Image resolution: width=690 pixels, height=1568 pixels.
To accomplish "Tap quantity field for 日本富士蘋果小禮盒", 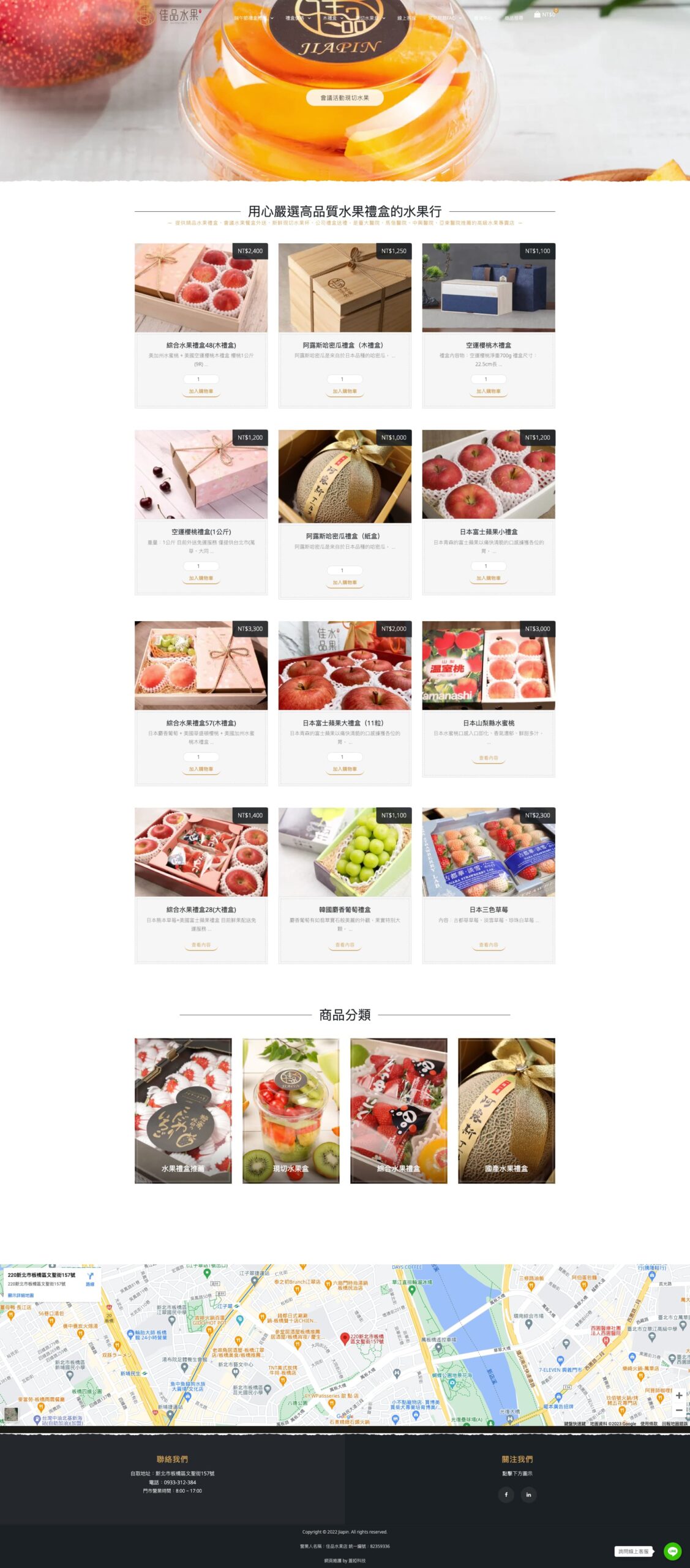I will (488, 566).
